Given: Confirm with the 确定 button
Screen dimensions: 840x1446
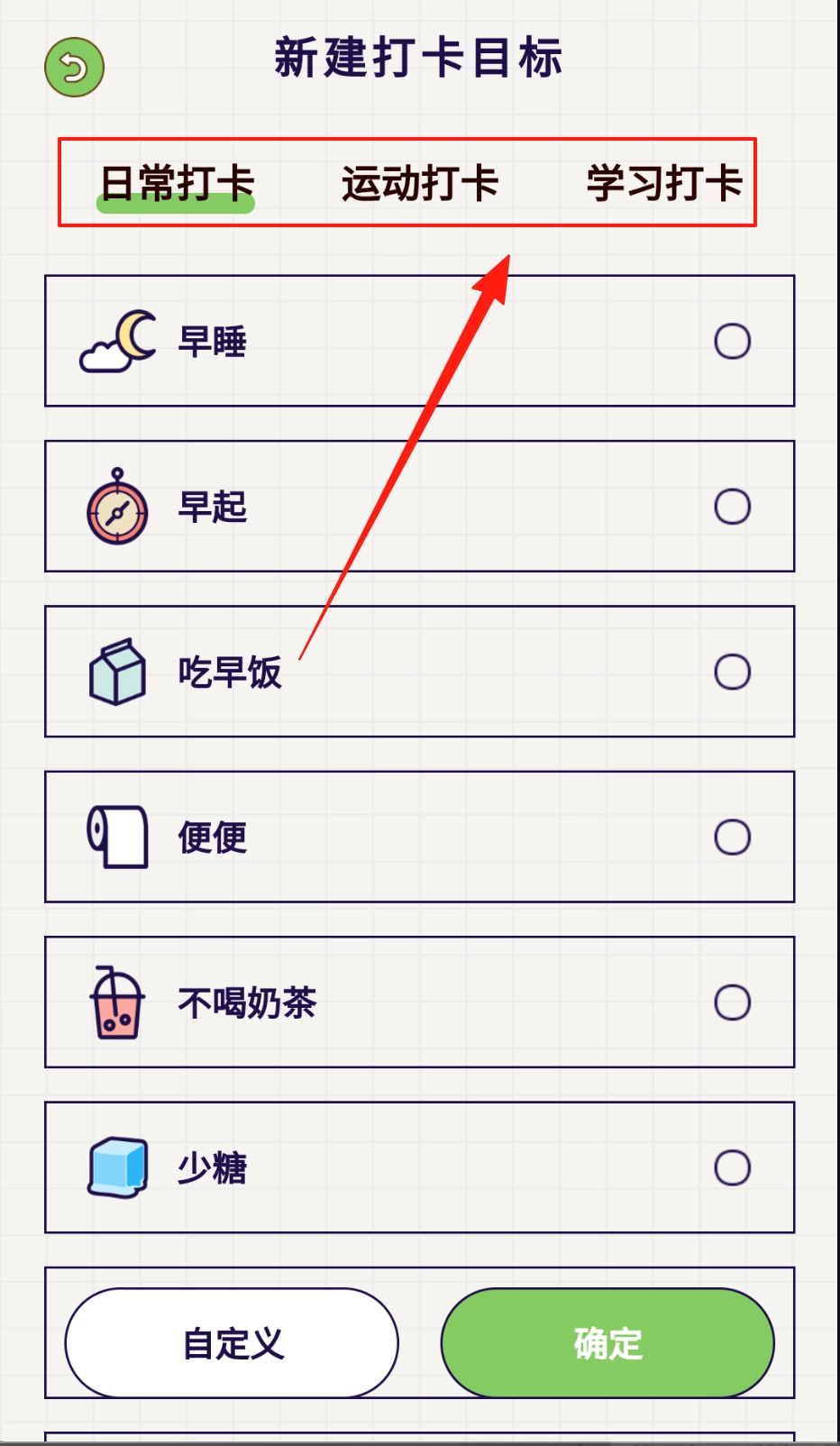Looking at the screenshot, I should tap(607, 1343).
